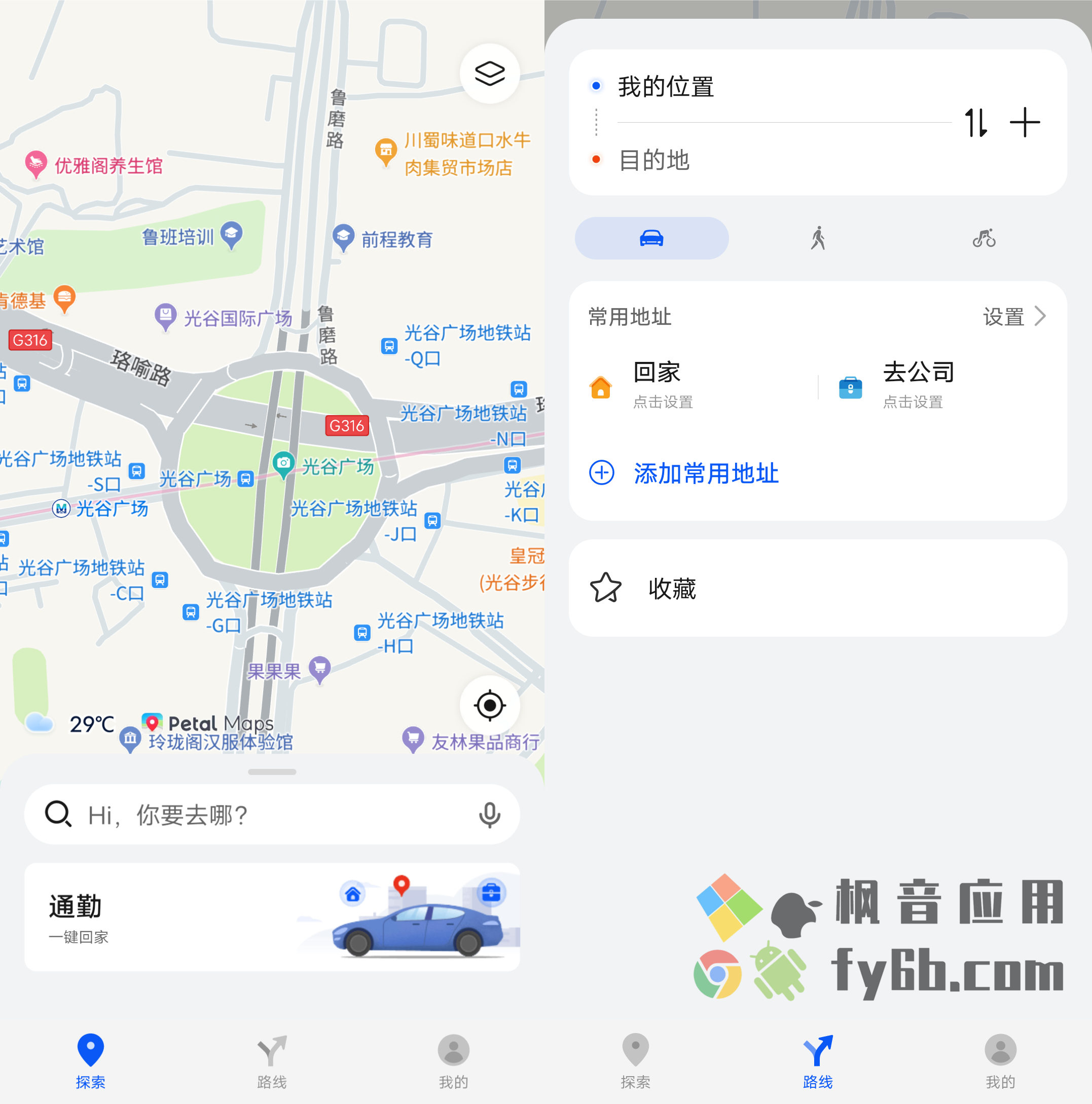Open 设置 for common addresses
The image size is (1092, 1104).
[1013, 317]
